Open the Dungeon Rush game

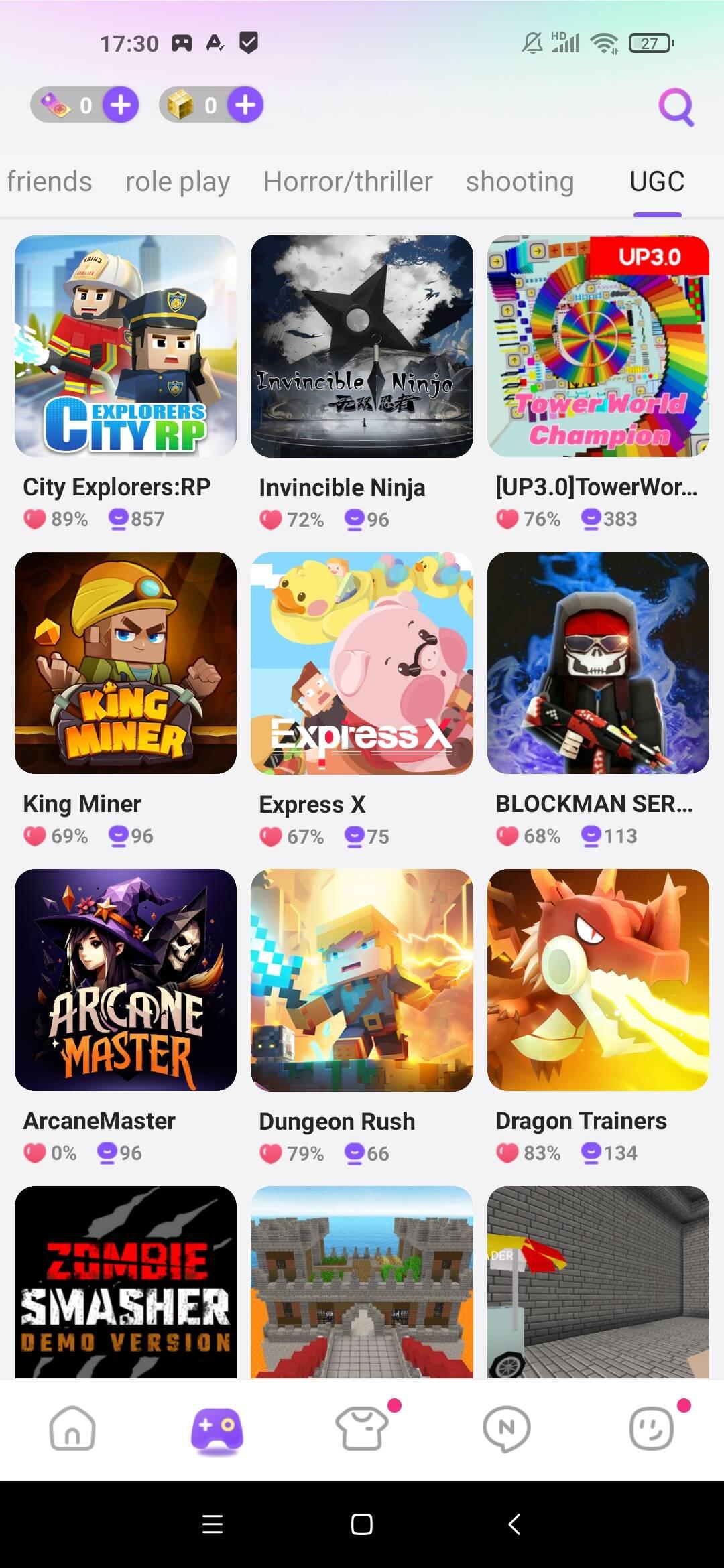pyautogui.click(x=362, y=980)
